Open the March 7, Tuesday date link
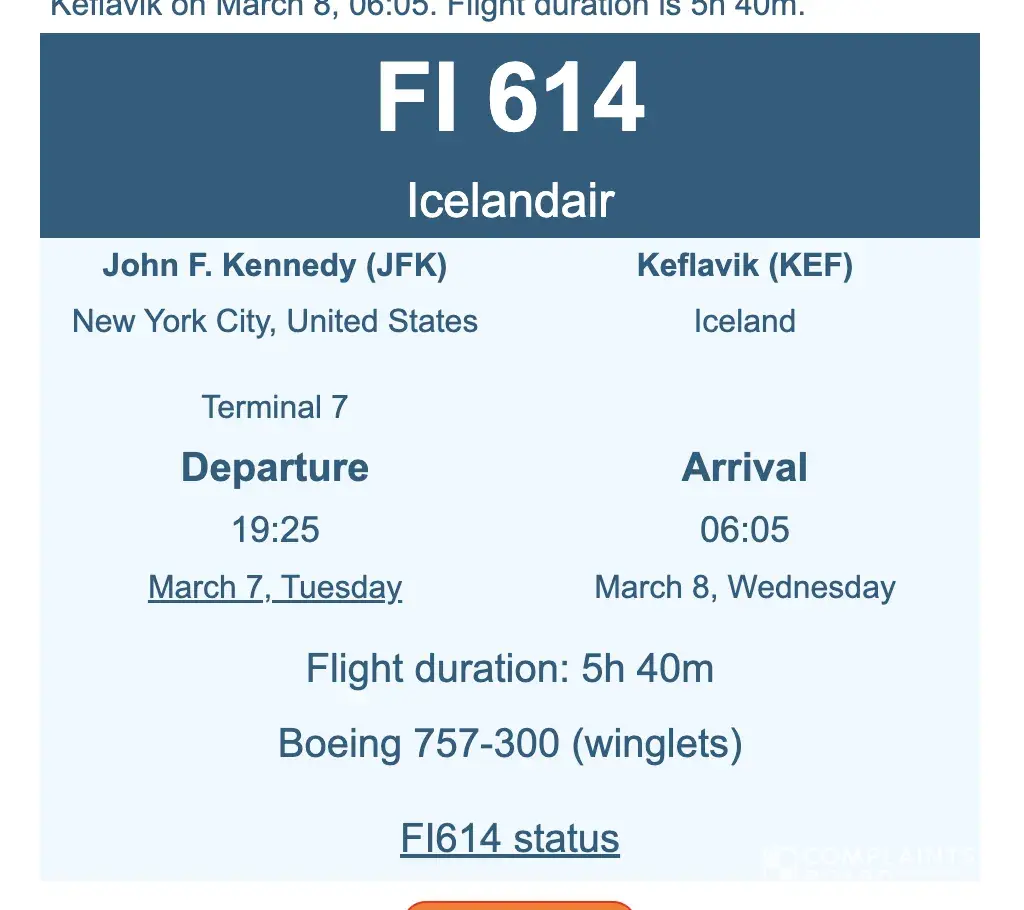1024x910 pixels. pos(275,587)
